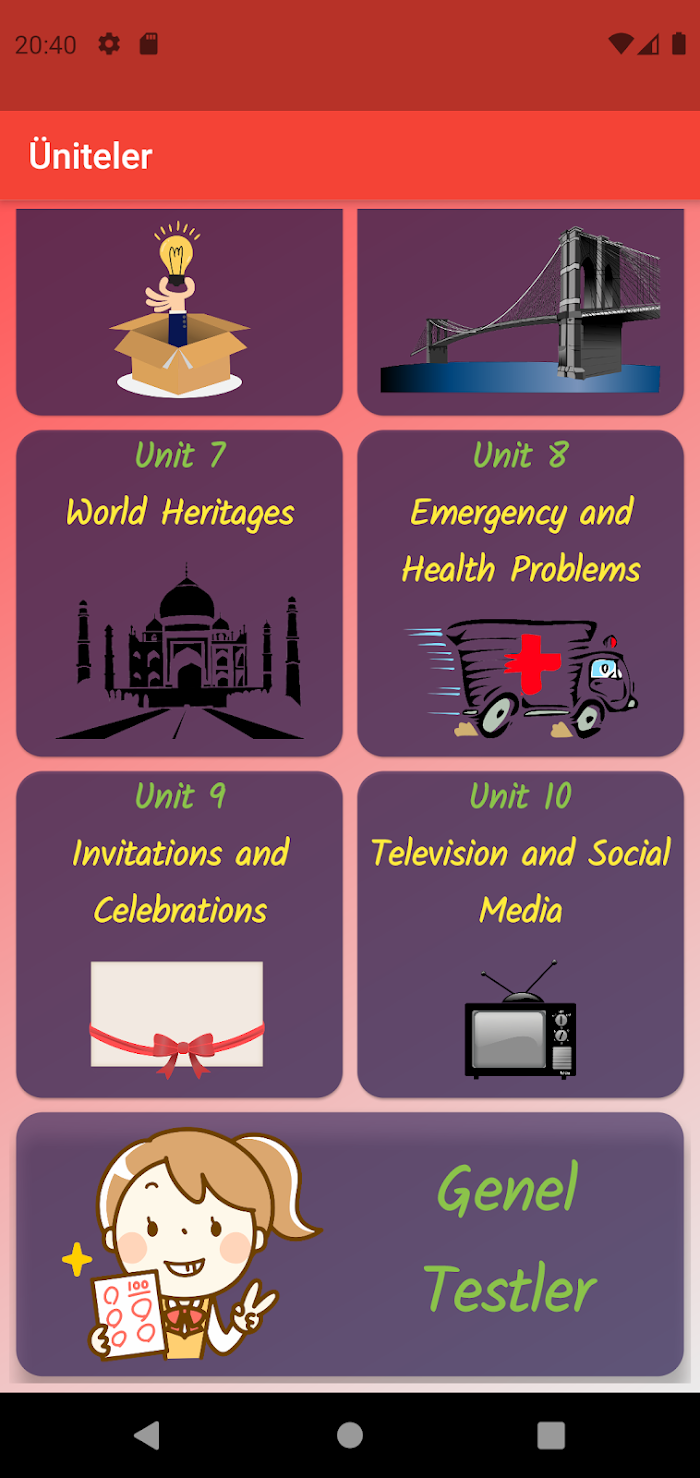Image resolution: width=700 pixels, height=1478 pixels.
Task: Open Unit 8 Emergency and Health Problems
Action: [520, 593]
